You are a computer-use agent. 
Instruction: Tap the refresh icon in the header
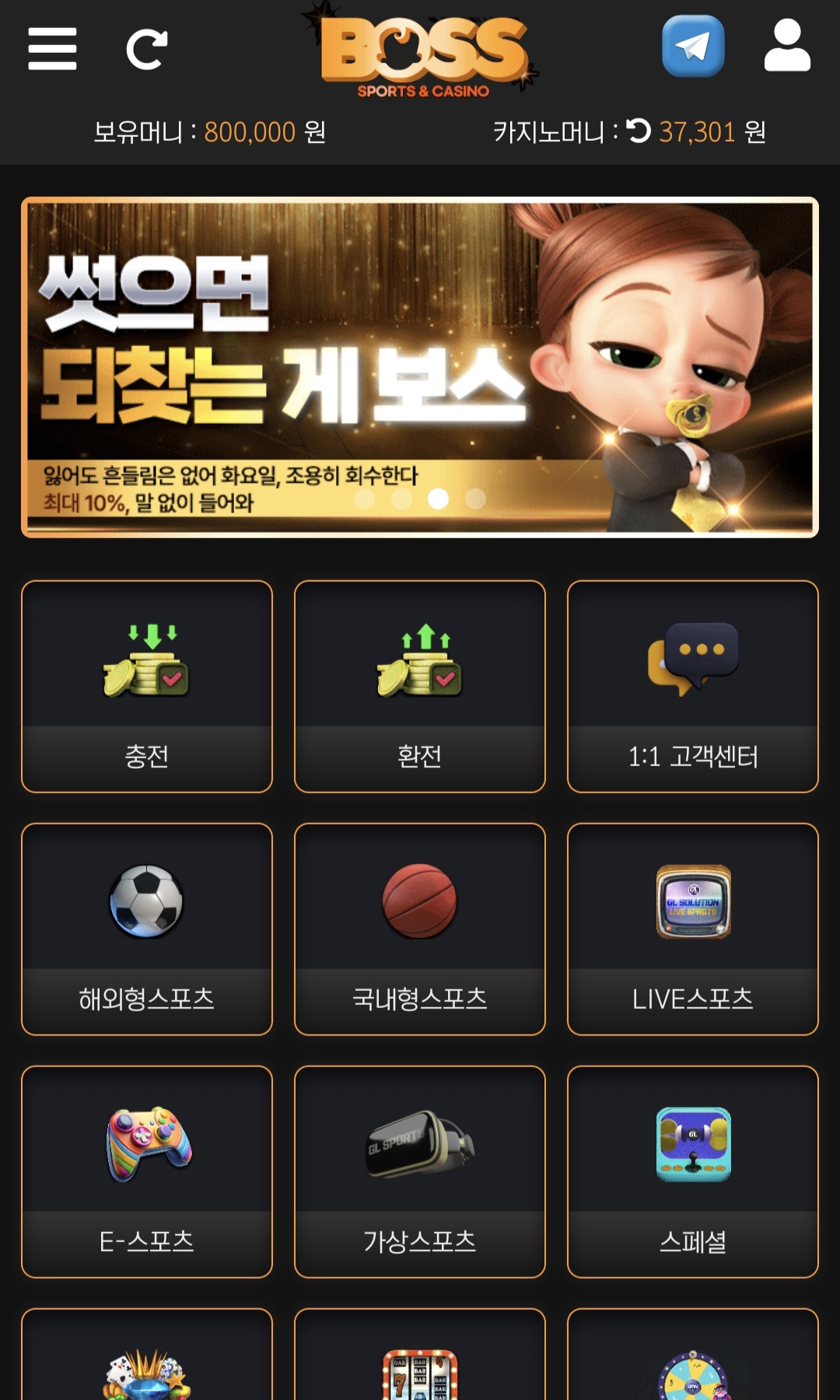pyautogui.click(x=146, y=50)
